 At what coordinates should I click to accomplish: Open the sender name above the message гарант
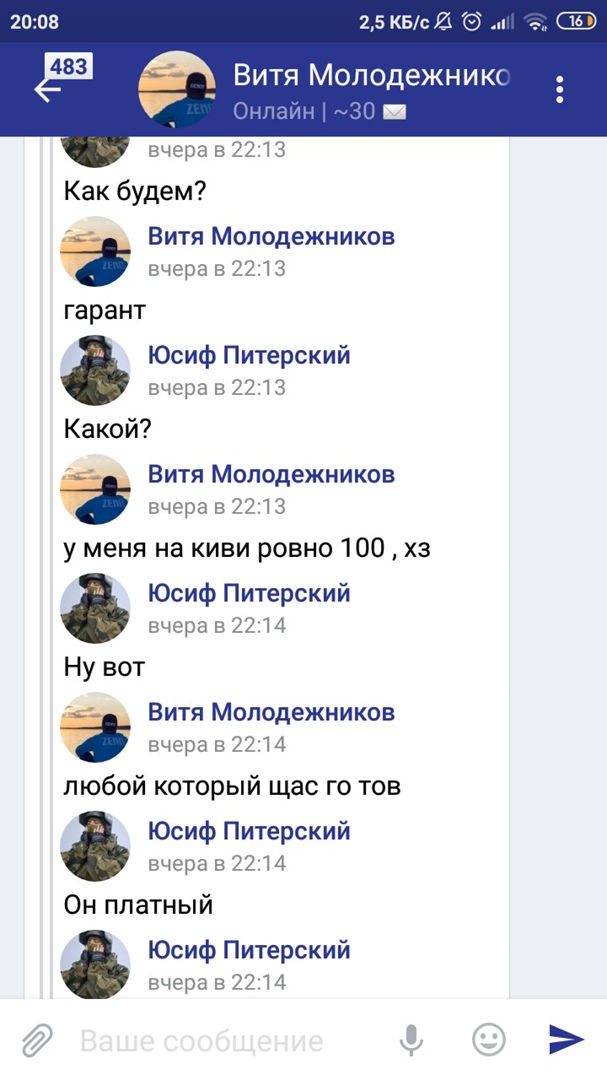pyautogui.click(x=271, y=236)
